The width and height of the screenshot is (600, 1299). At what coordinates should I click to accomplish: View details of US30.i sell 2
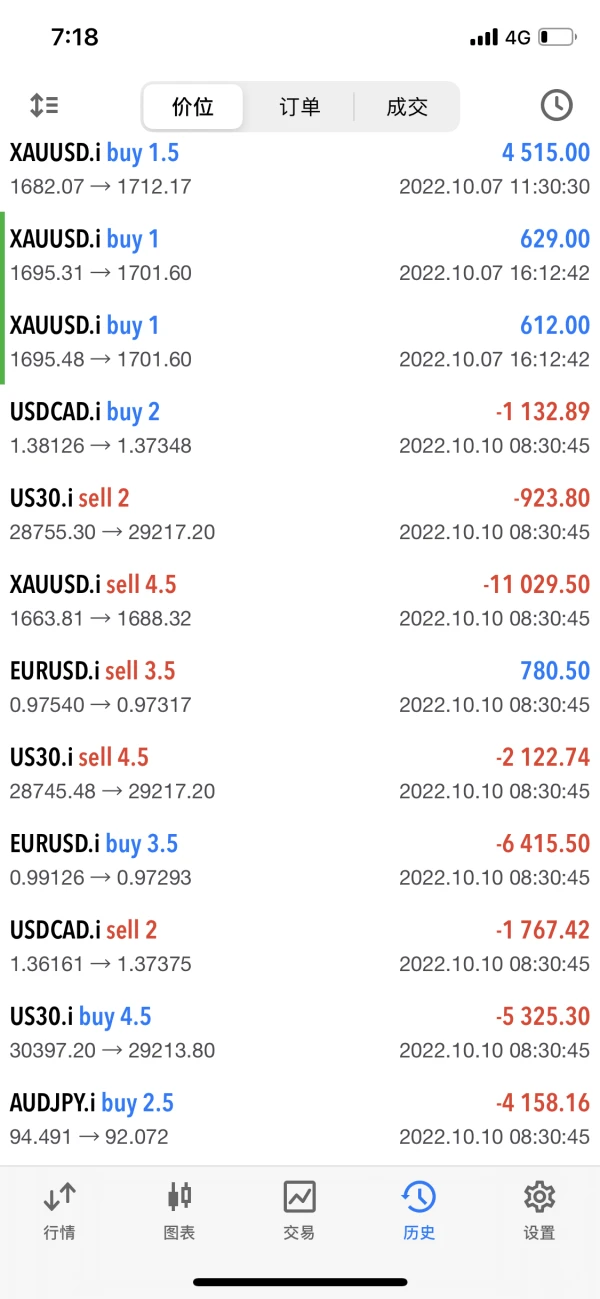point(300,514)
